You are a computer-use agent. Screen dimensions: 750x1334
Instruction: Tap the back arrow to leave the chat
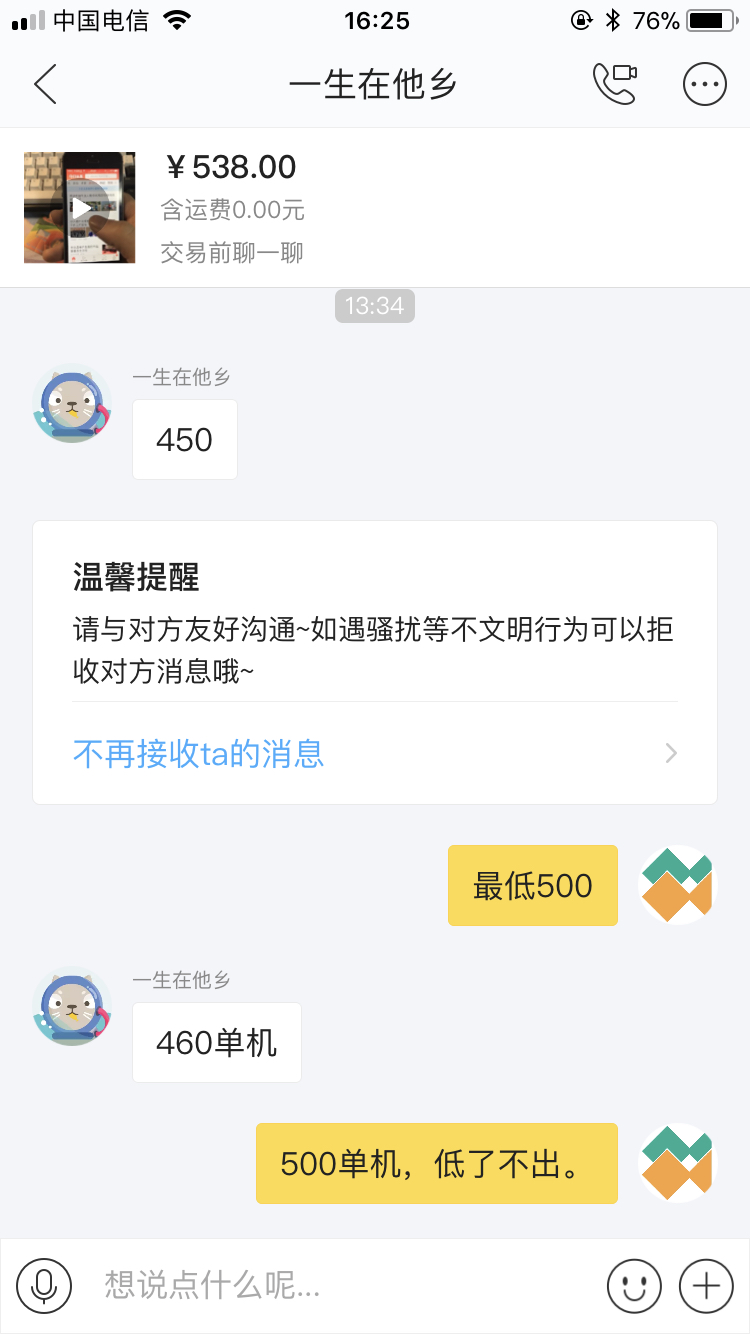click(44, 84)
